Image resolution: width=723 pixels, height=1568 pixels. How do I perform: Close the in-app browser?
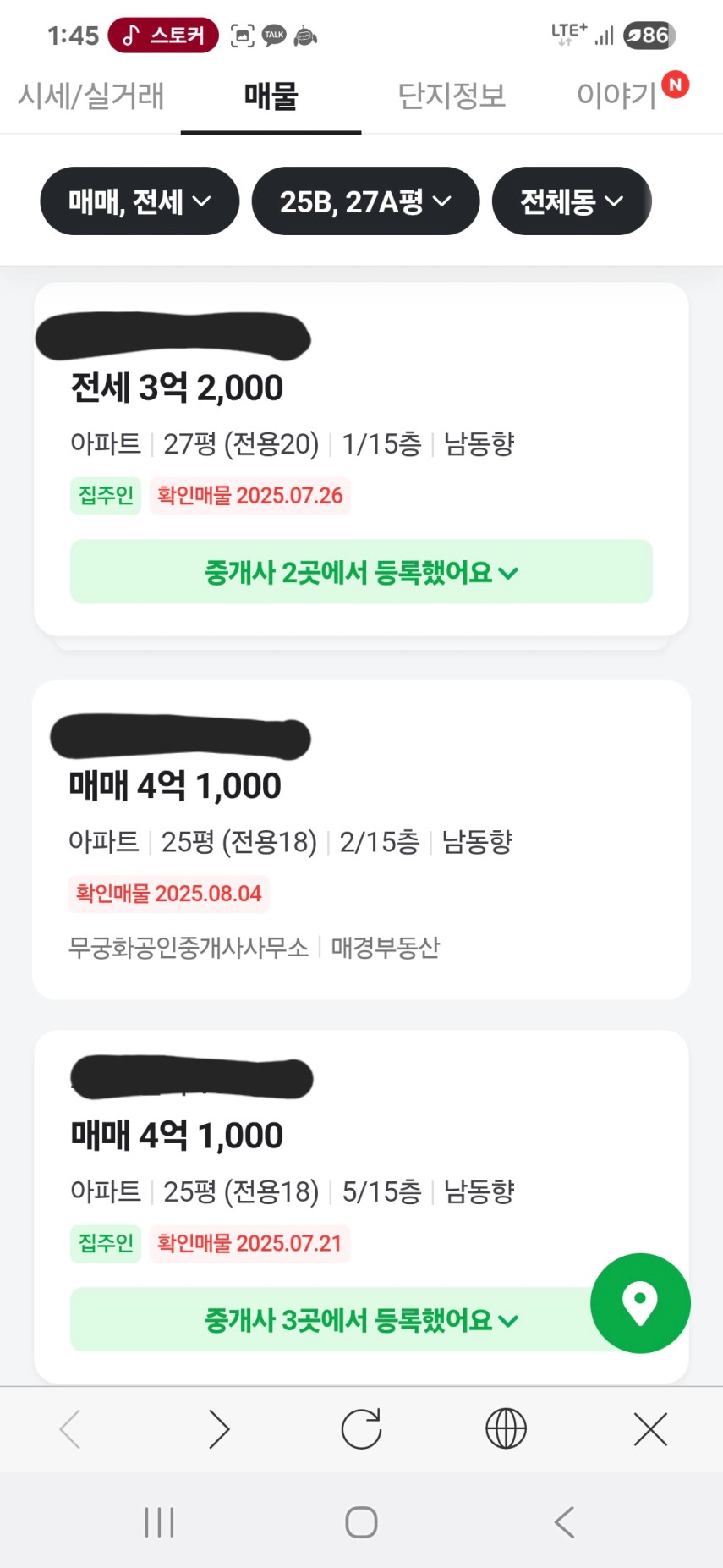click(x=650, y=1430)
